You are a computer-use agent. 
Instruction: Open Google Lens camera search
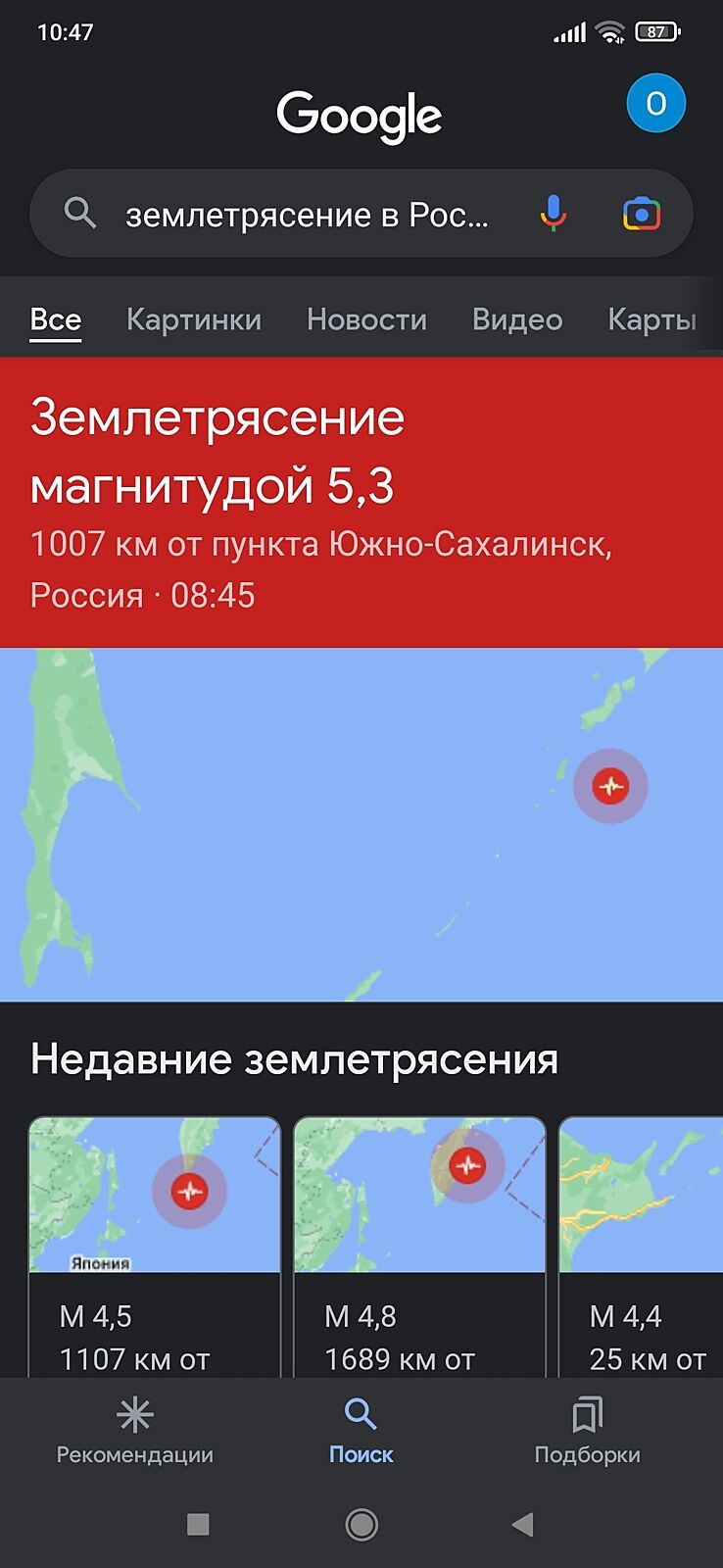tap(642, 214)
